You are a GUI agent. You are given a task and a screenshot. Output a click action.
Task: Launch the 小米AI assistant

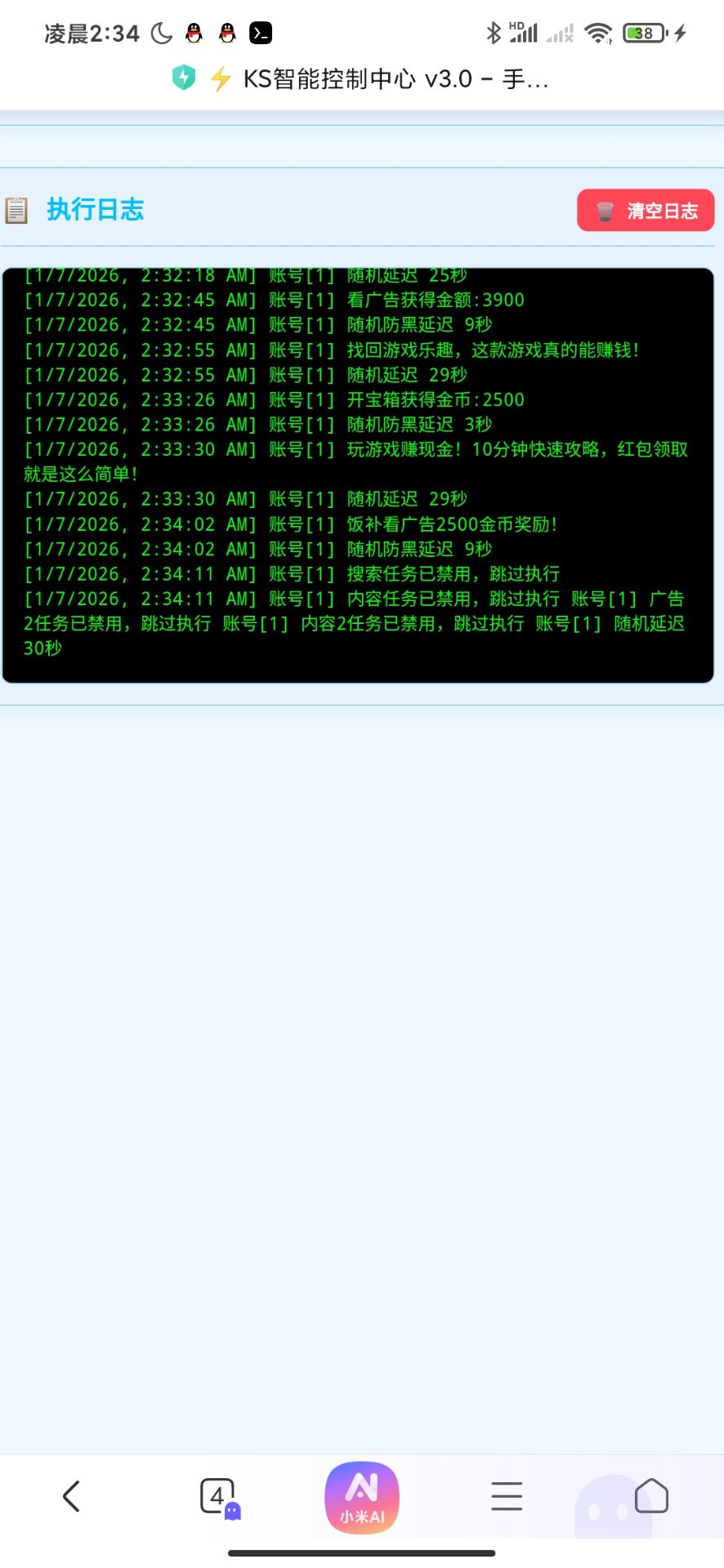click(x=362, y=1498)
